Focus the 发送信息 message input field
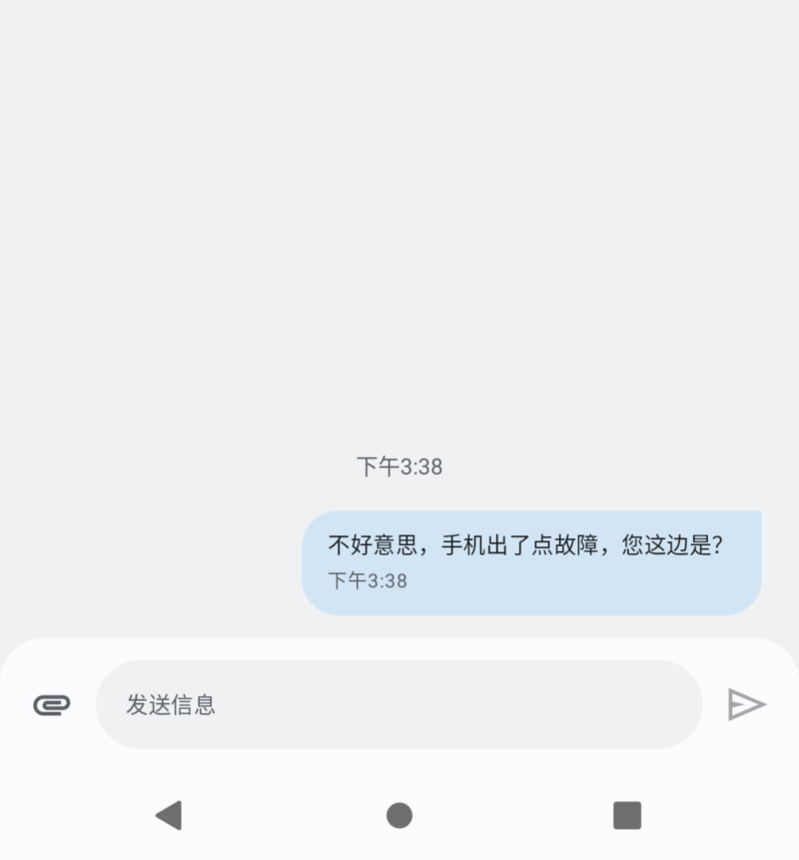This screenshot has width=799, height=860. [399, 704]
